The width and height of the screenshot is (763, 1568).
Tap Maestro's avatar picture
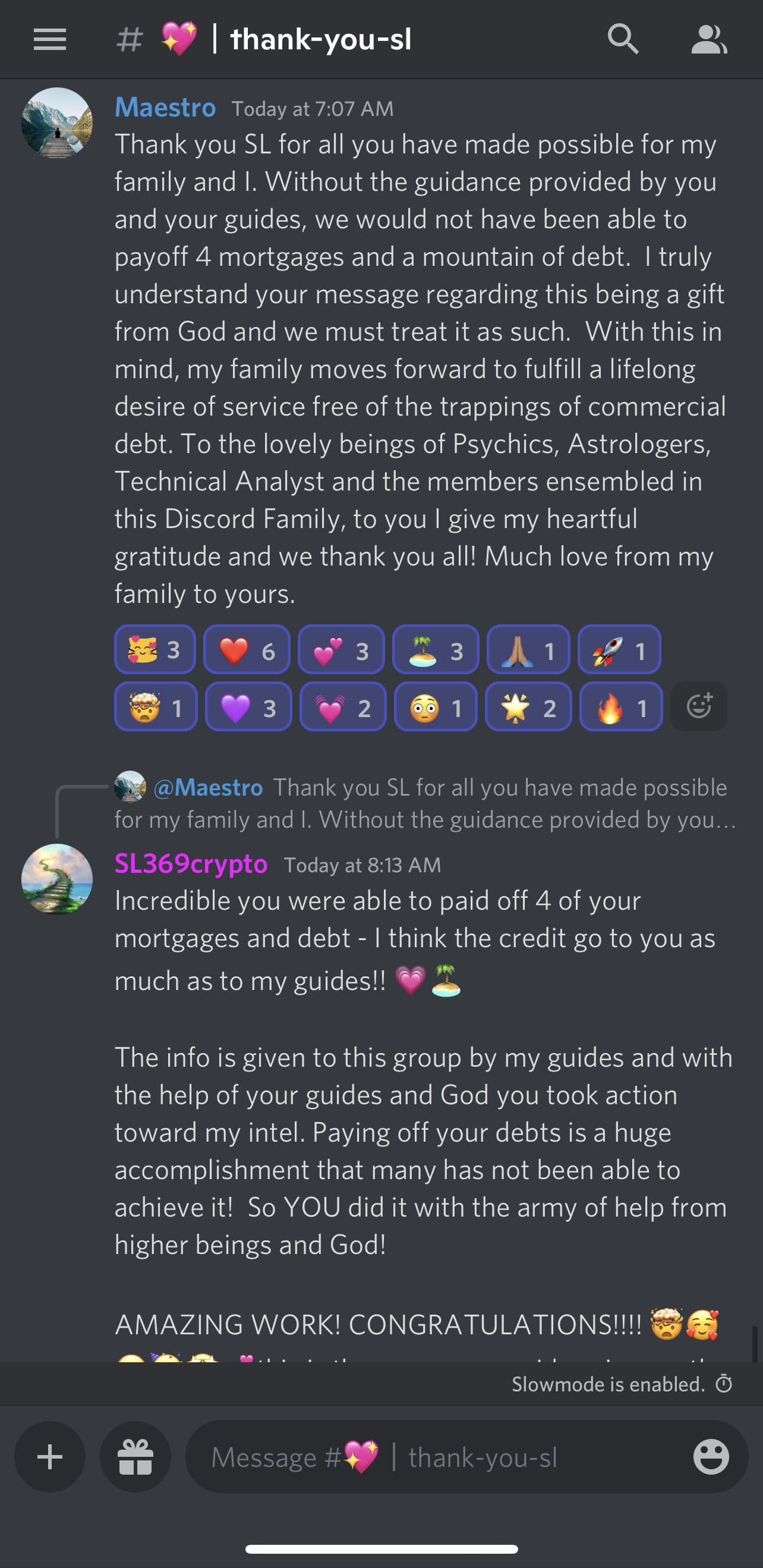[57, 123]
